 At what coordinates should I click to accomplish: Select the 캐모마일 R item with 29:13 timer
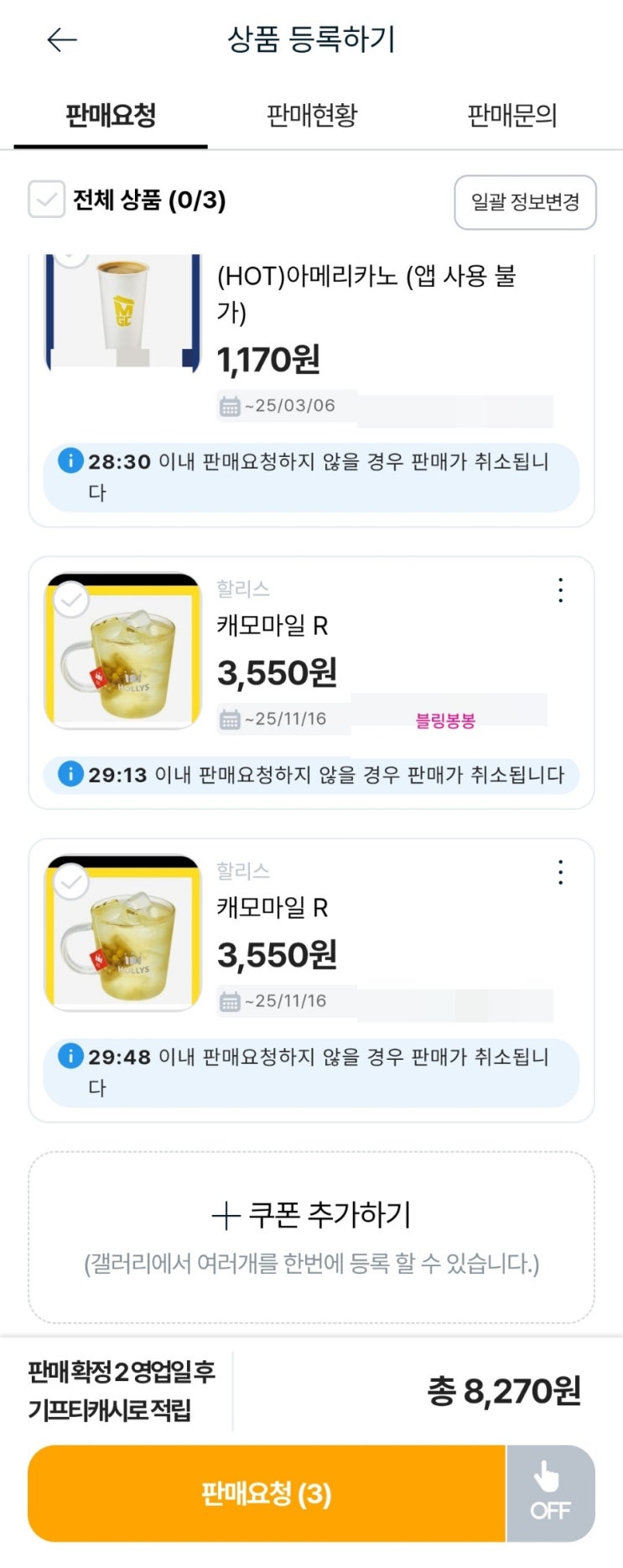(72, 600)
